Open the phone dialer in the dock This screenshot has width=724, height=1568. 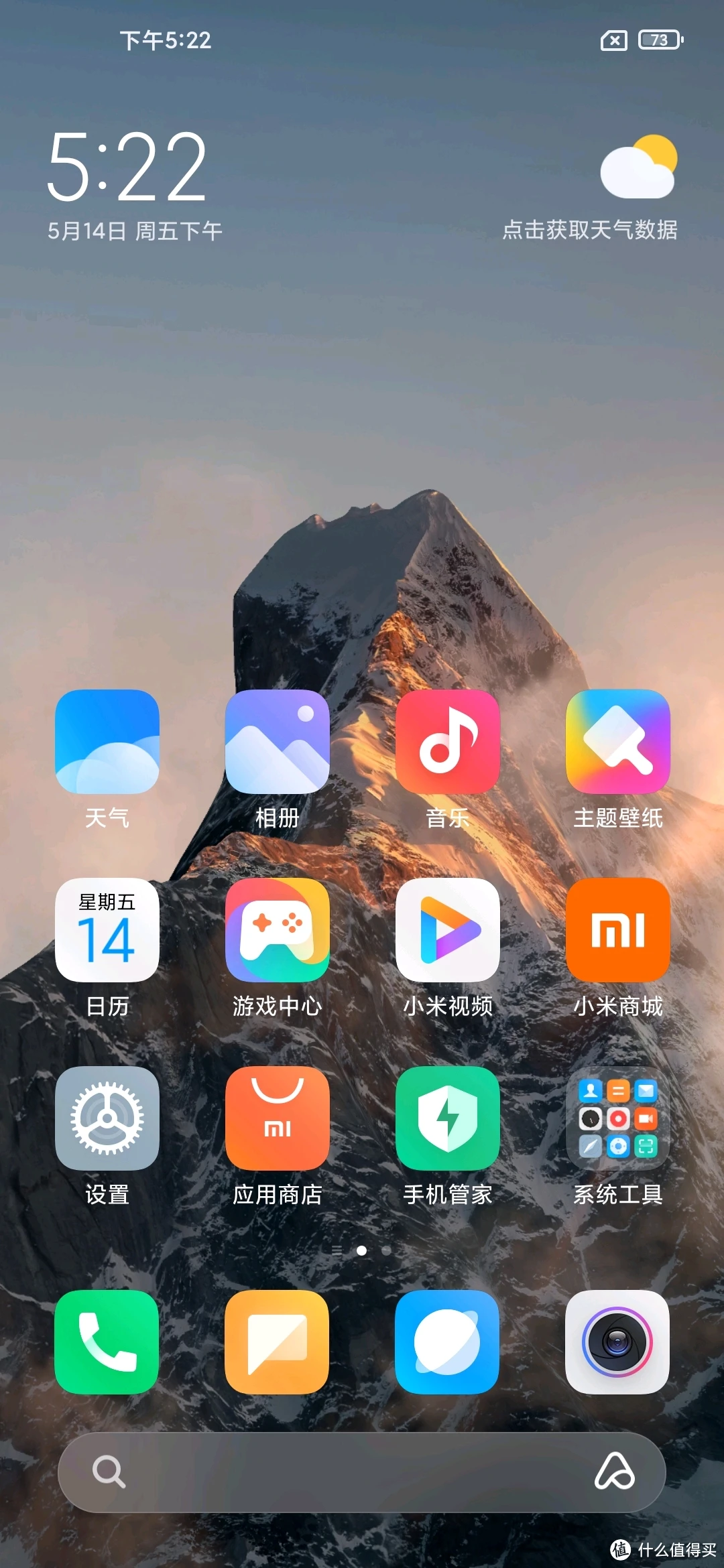pos(107,1342)
